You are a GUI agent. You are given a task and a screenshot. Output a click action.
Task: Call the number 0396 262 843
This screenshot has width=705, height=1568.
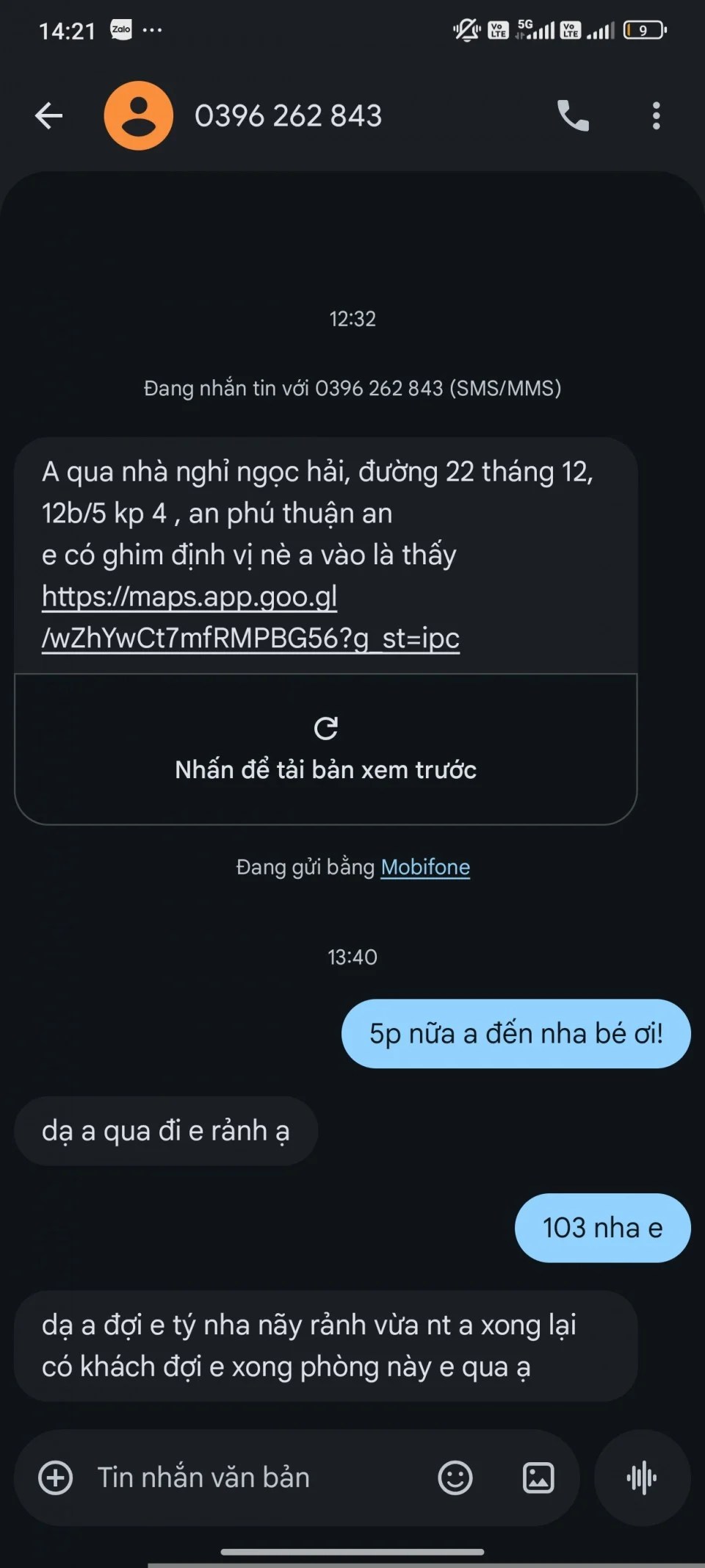(573, 116)
